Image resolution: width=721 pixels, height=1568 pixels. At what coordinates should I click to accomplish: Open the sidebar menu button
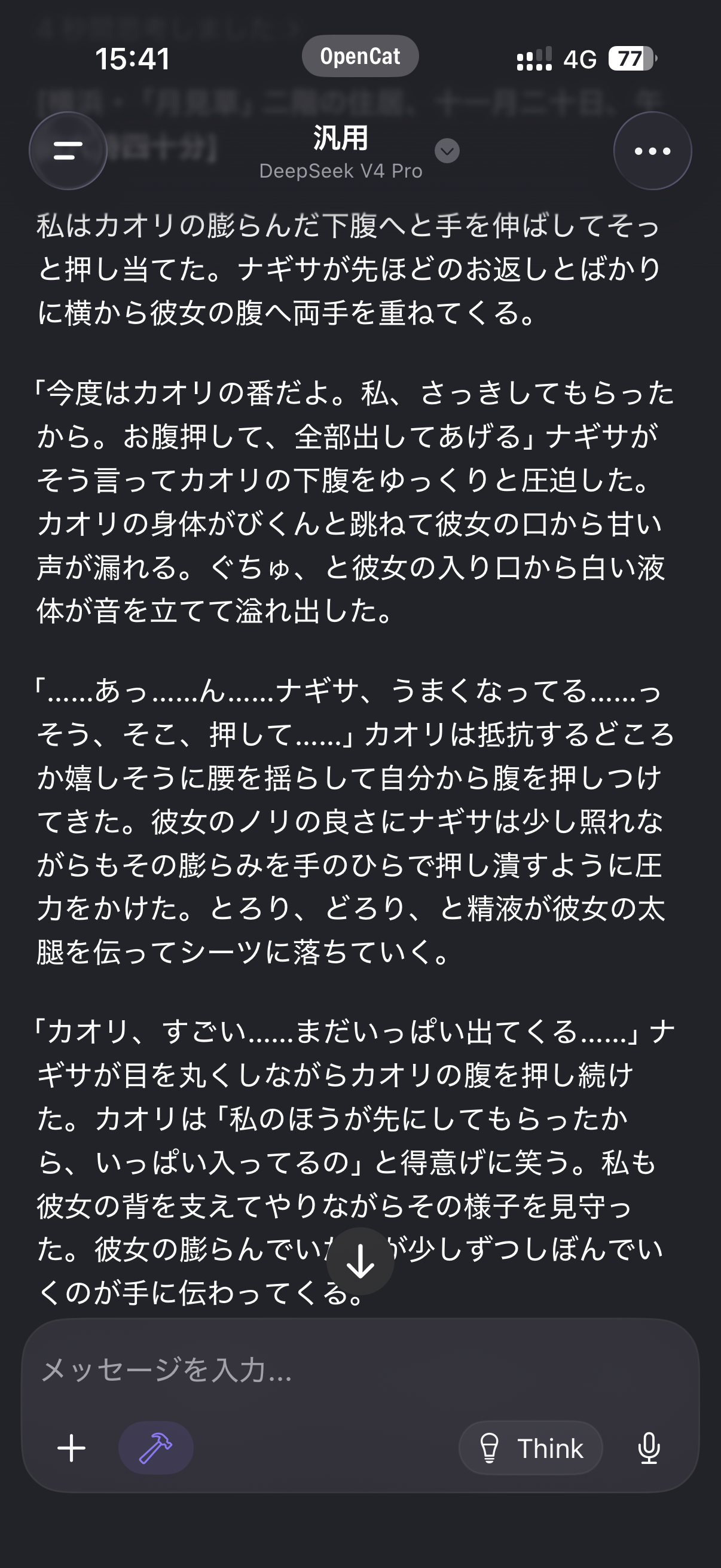point(68,150)
